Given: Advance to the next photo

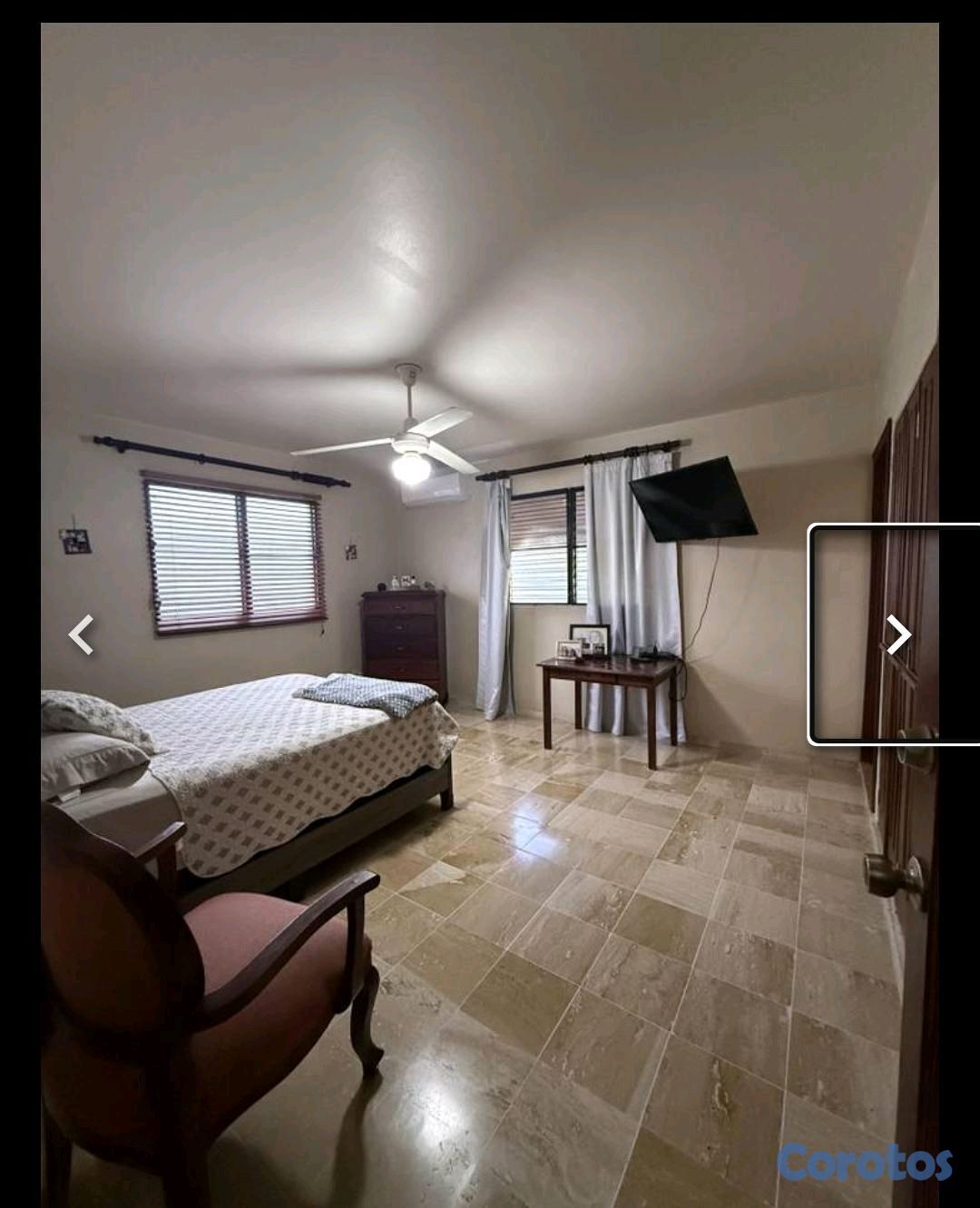Looking at the screenshot, I should point(897,634).
